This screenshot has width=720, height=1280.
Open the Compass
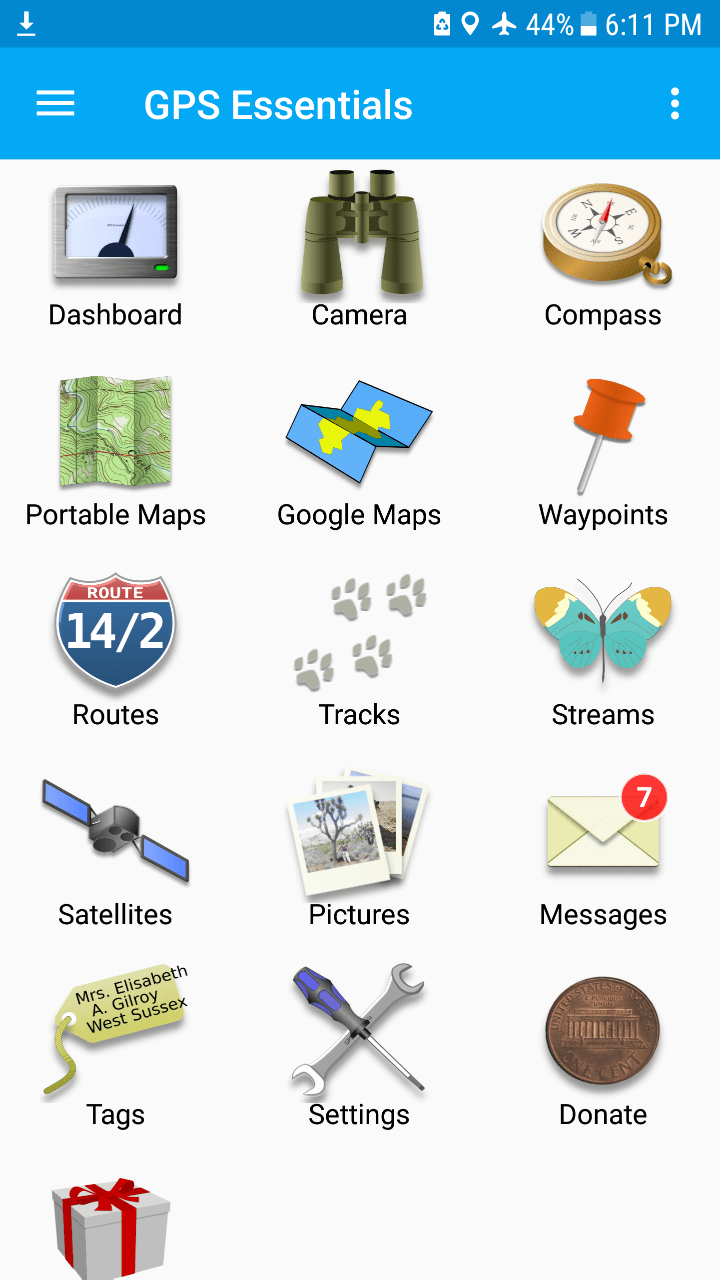(x=603, y=255)
